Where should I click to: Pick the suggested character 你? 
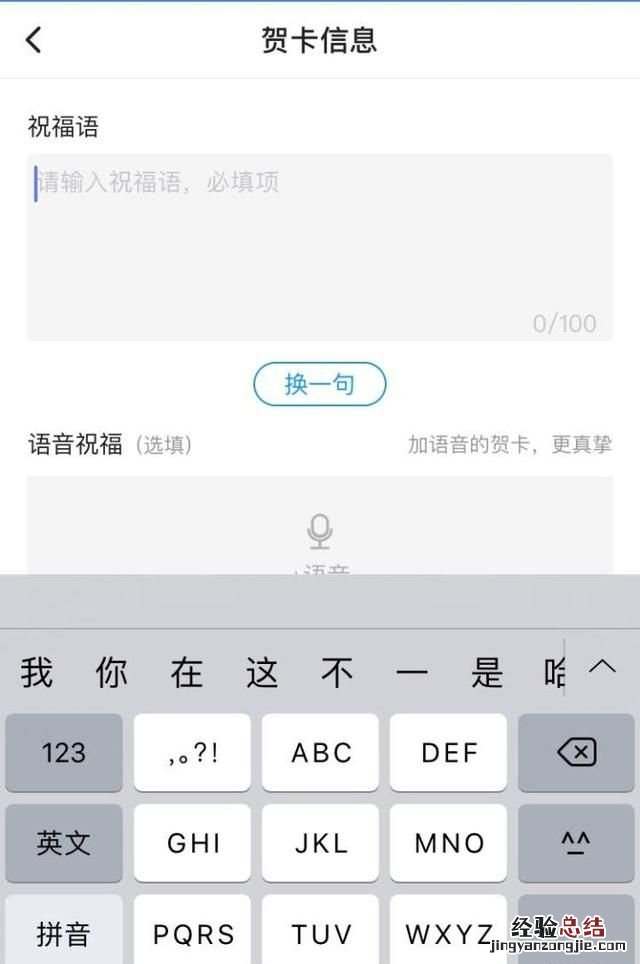pyautogui.click(x=111, y=673)
